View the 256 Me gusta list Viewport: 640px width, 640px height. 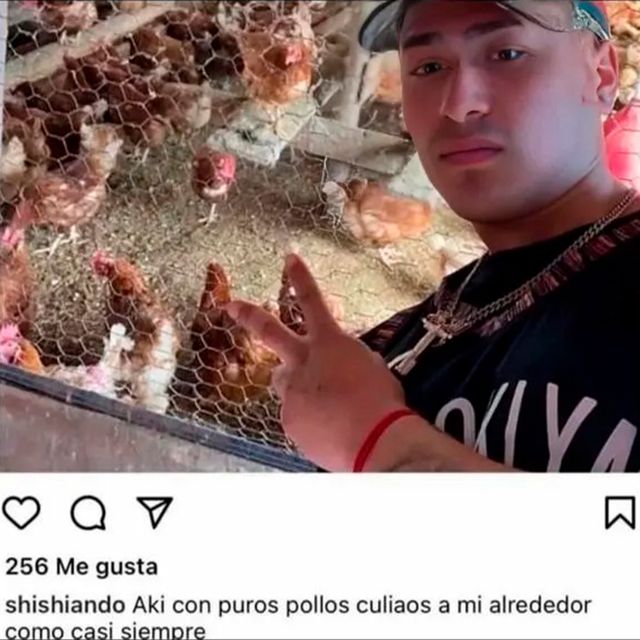pyautogui.click(x=81, y=567)
